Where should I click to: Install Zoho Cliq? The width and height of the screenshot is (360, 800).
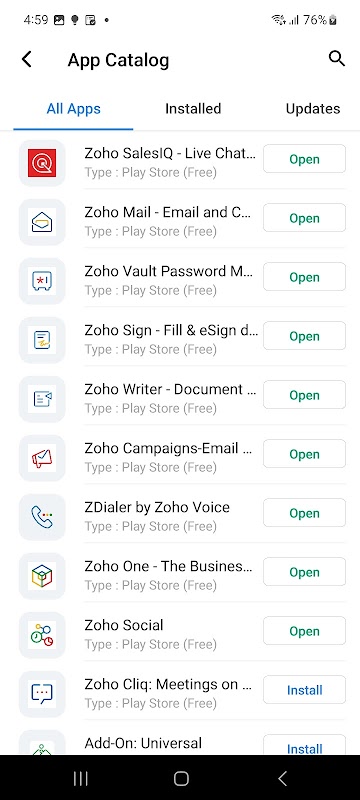coord(304,690)
